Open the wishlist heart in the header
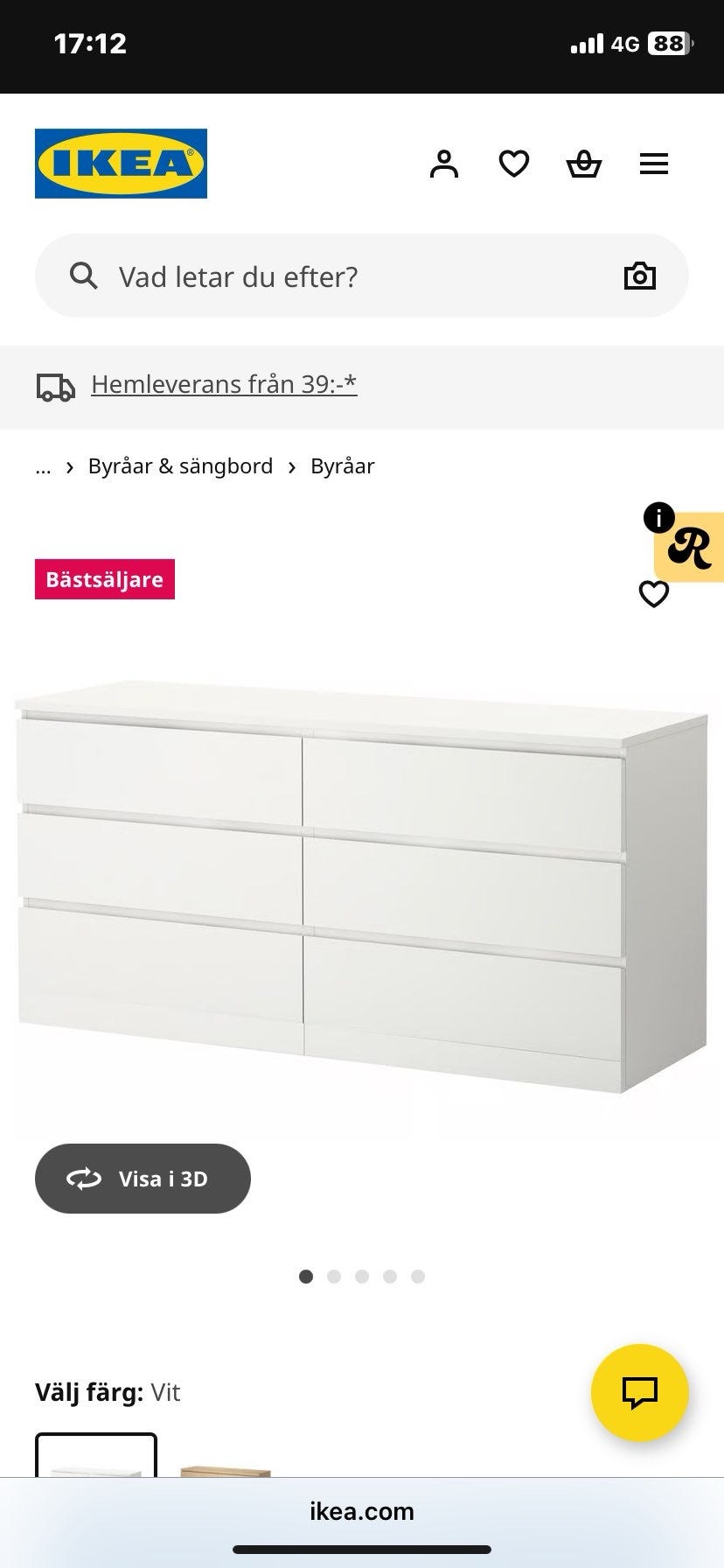This screenshot has height=1568, width=724. [514, 164]
